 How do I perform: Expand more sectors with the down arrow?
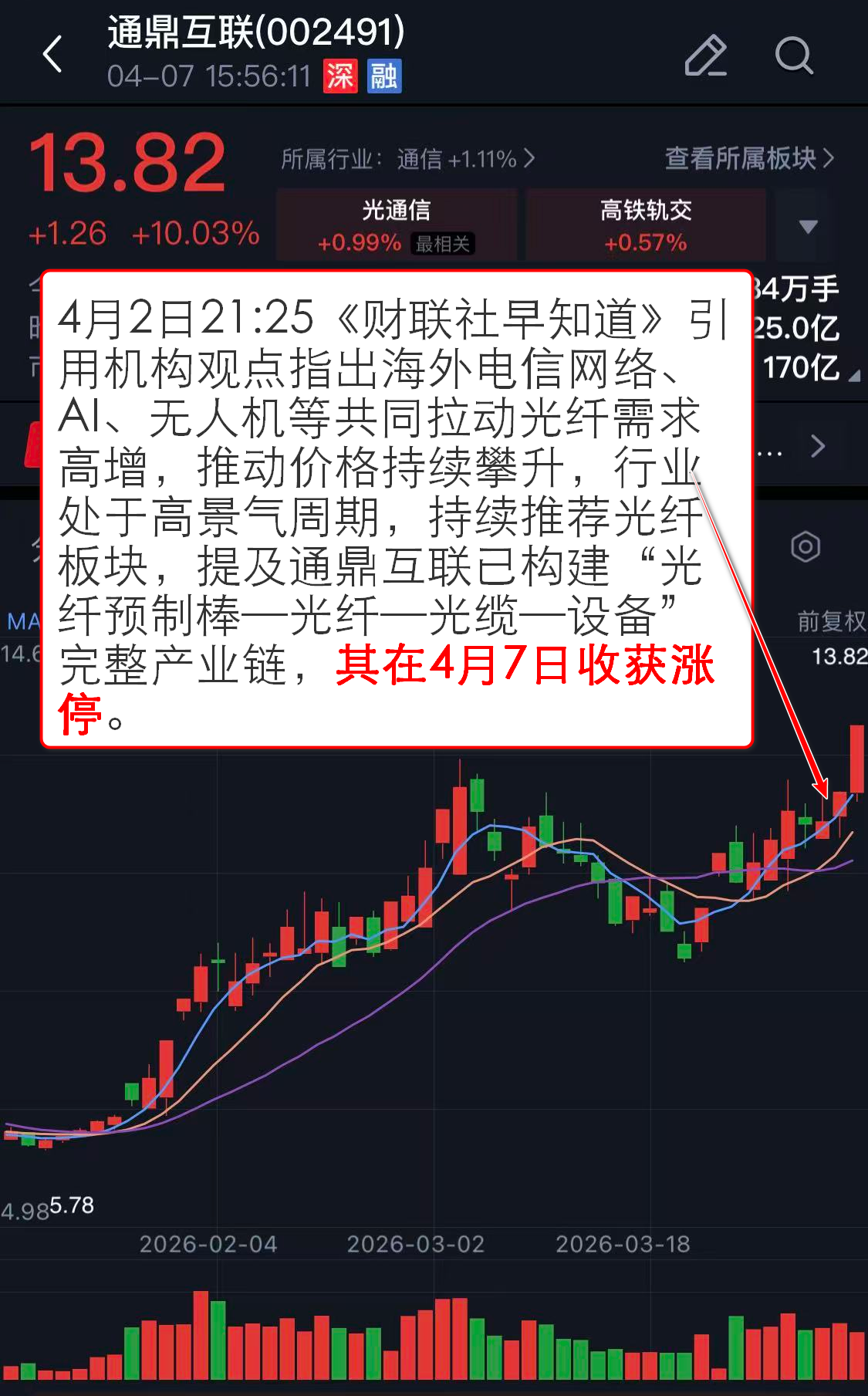click(x=807, y=226)
